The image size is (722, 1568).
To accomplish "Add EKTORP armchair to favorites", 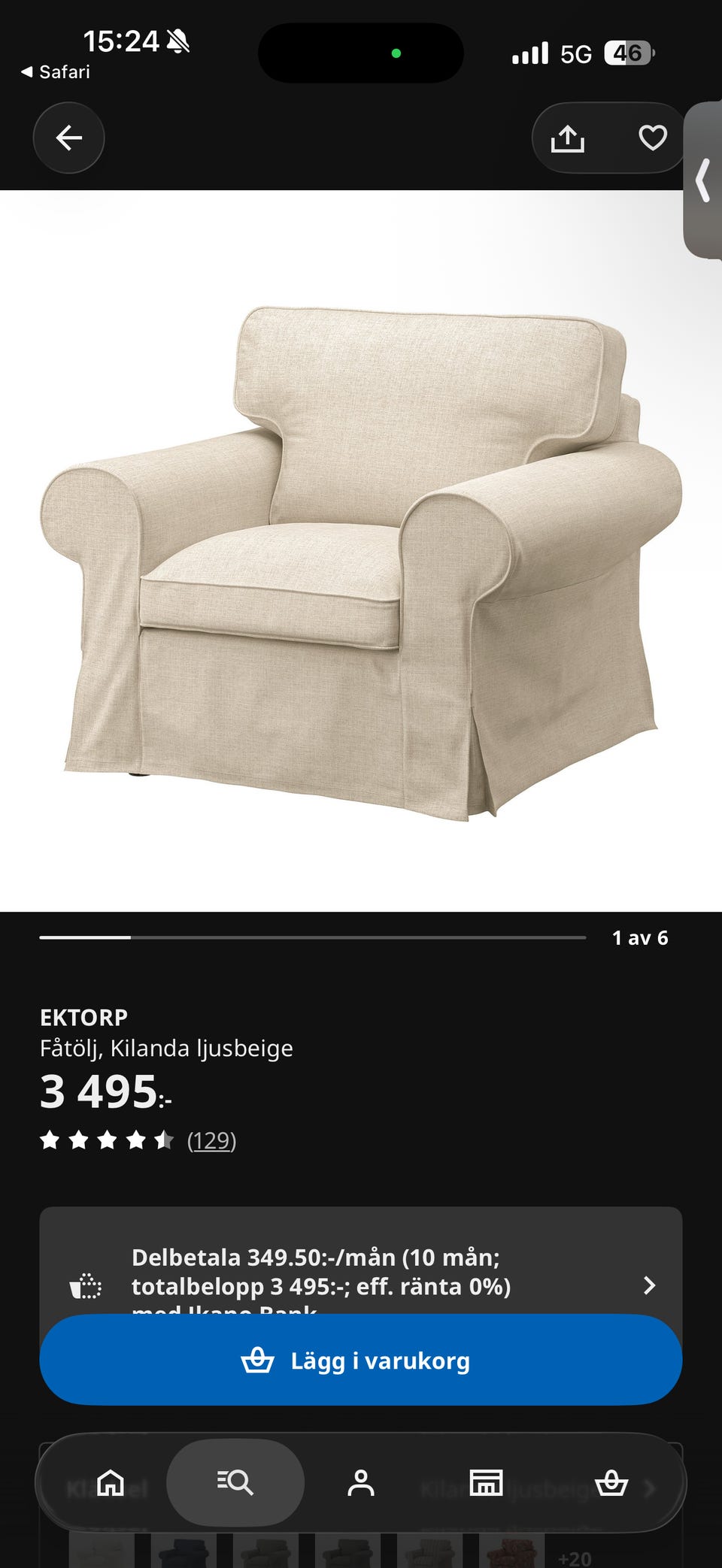I will 652,138.
